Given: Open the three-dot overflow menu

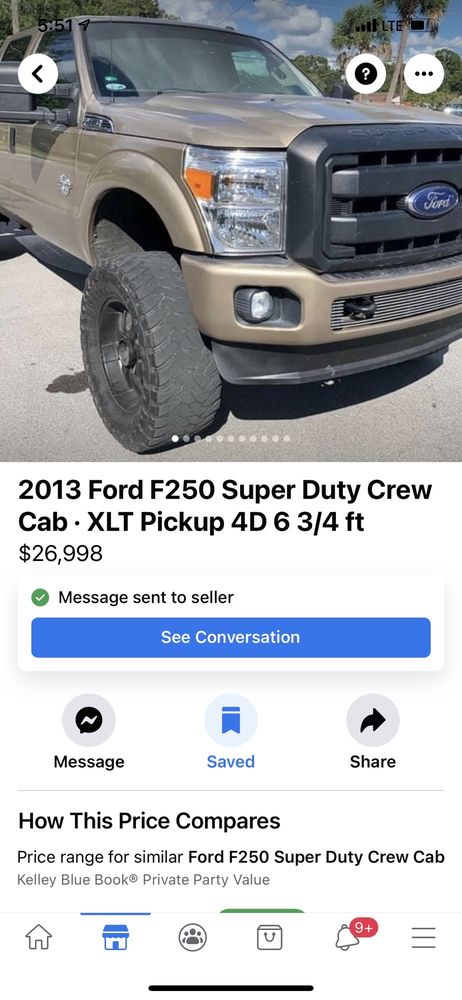Looking at the screenshot, I should 424,74.
